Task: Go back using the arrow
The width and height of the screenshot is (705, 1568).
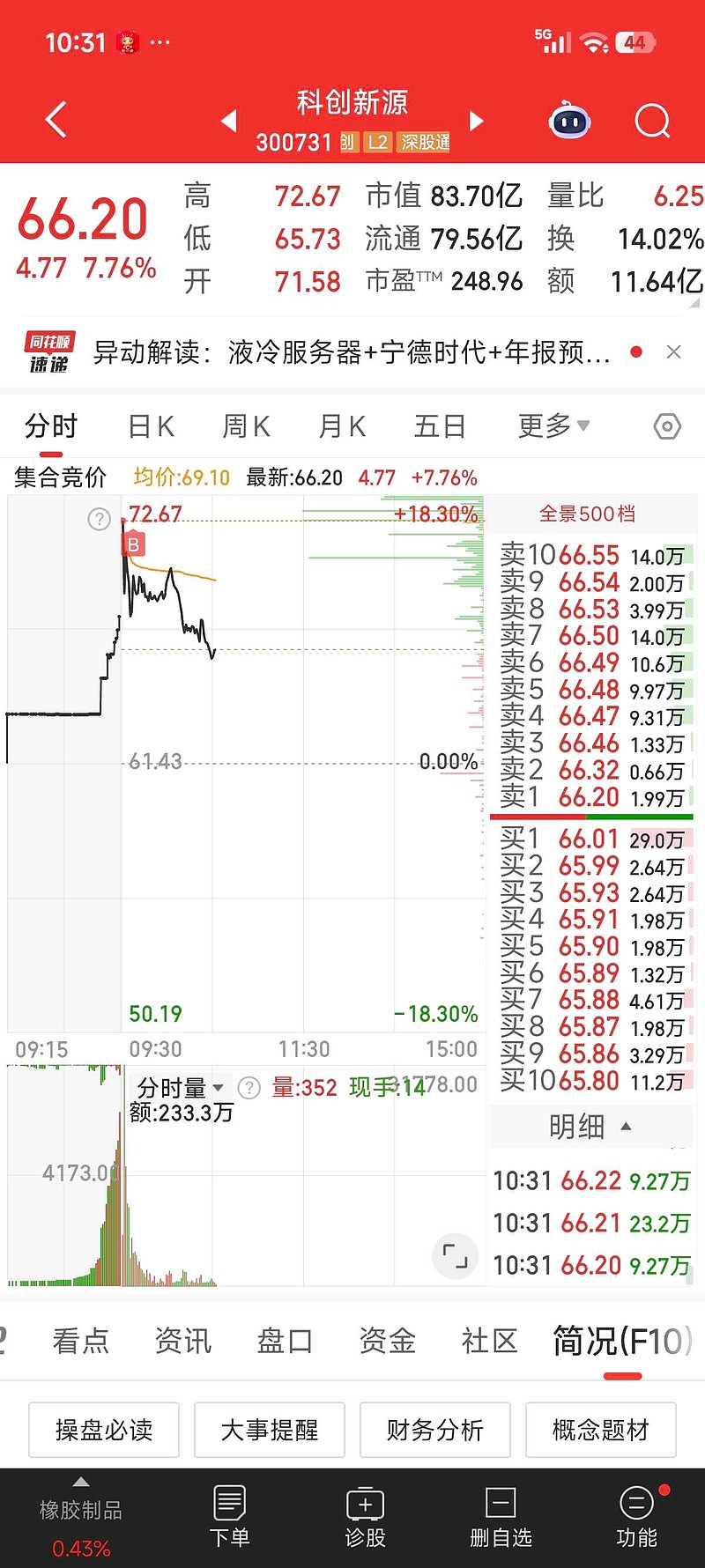Action: (56, 120)
